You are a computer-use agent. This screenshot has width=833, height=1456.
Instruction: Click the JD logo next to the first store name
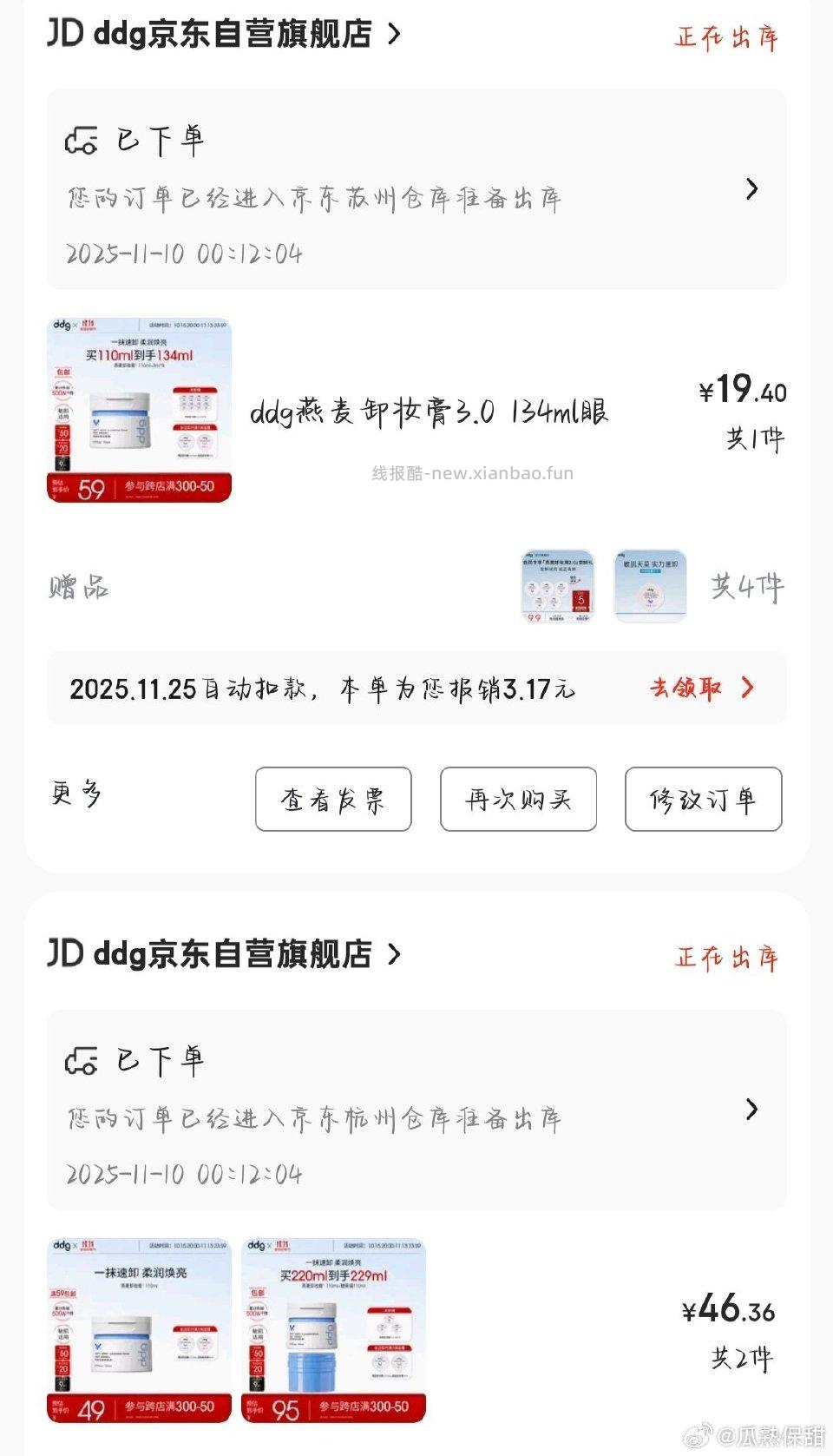68,33
